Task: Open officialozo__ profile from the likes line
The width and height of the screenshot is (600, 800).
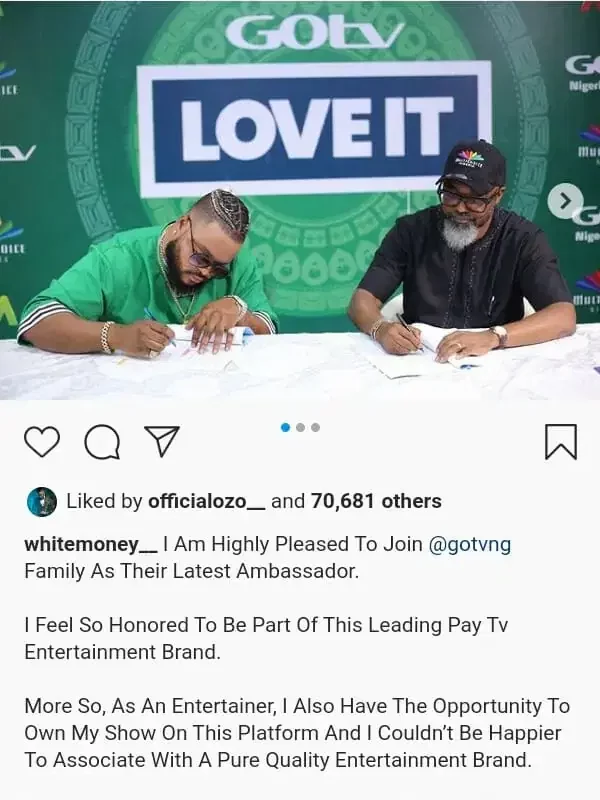Action: [x=206, y=501]
